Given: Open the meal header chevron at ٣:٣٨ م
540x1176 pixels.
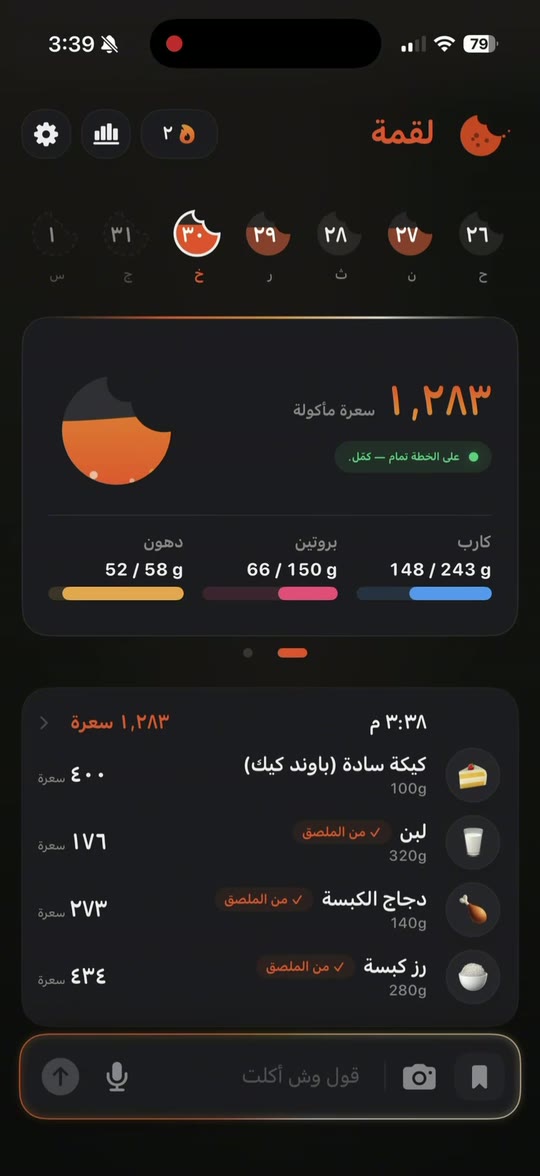Looking at the screenshot, I should pyautogui.click(x=44, y=723).
